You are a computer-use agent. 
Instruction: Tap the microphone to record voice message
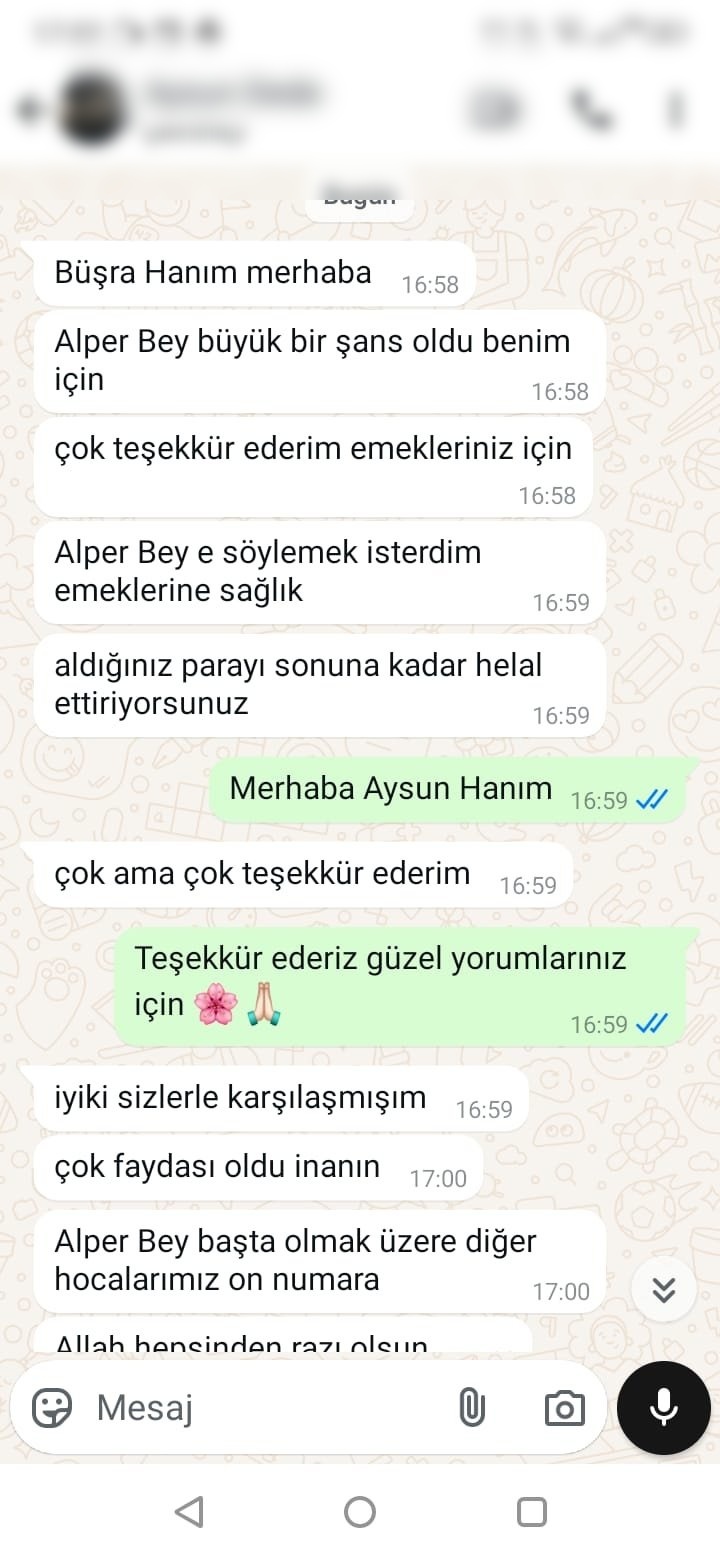pyautogui.click(x=664, y=1408)
